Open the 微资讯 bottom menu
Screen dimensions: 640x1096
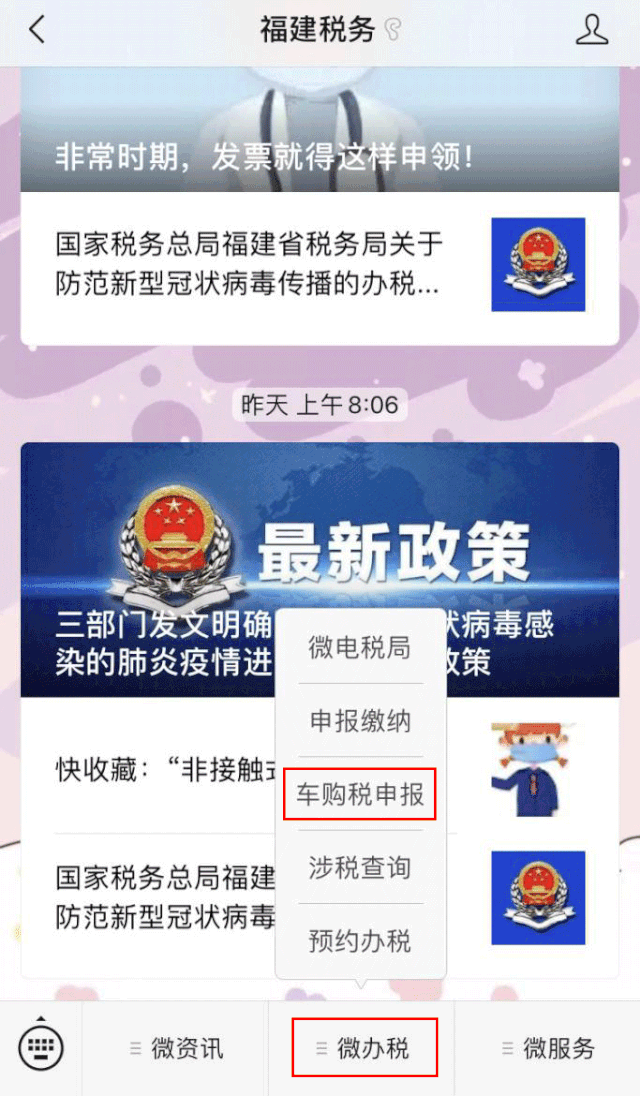(x=176, y=1049)
